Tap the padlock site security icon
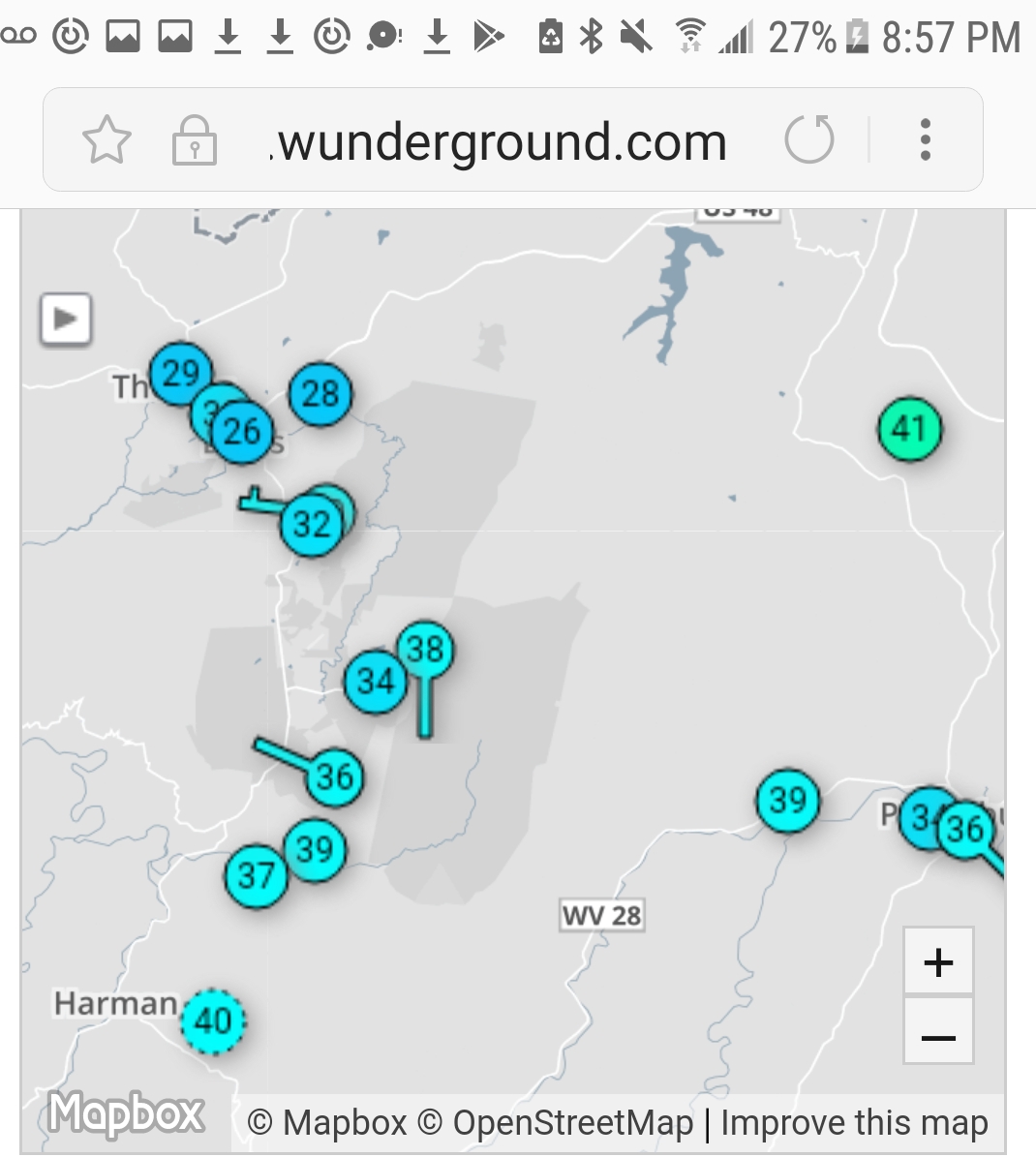 [194, 140]
